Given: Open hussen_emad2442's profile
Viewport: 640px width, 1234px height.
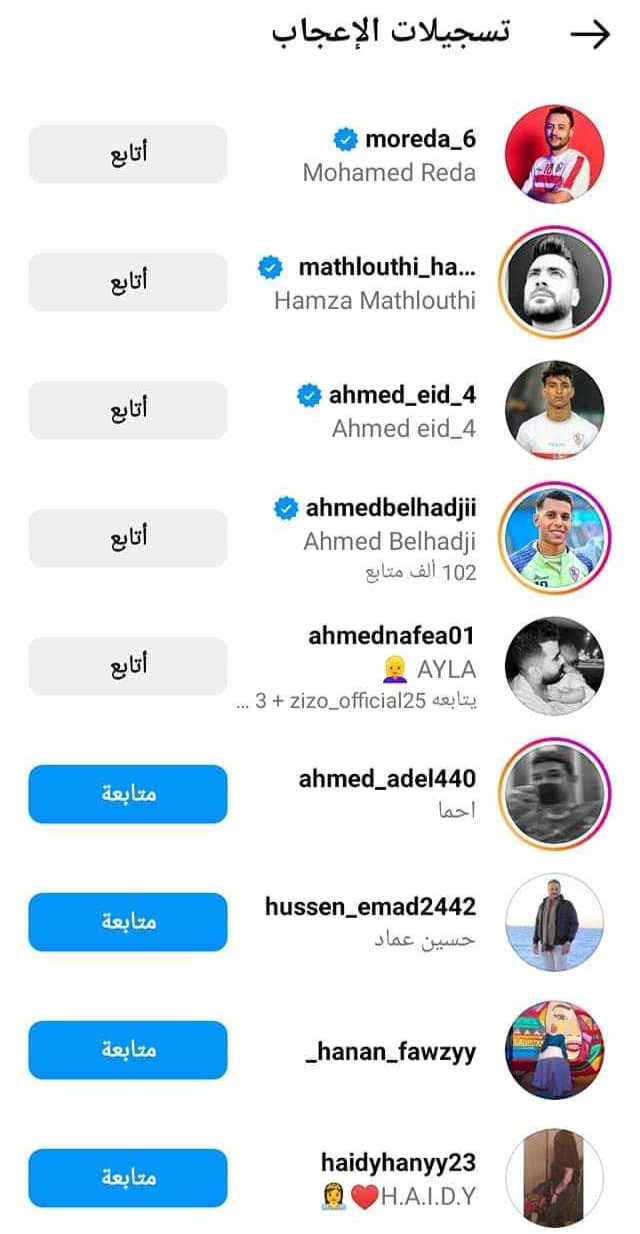Looking at the screenshot, I should tap(555, 922).
